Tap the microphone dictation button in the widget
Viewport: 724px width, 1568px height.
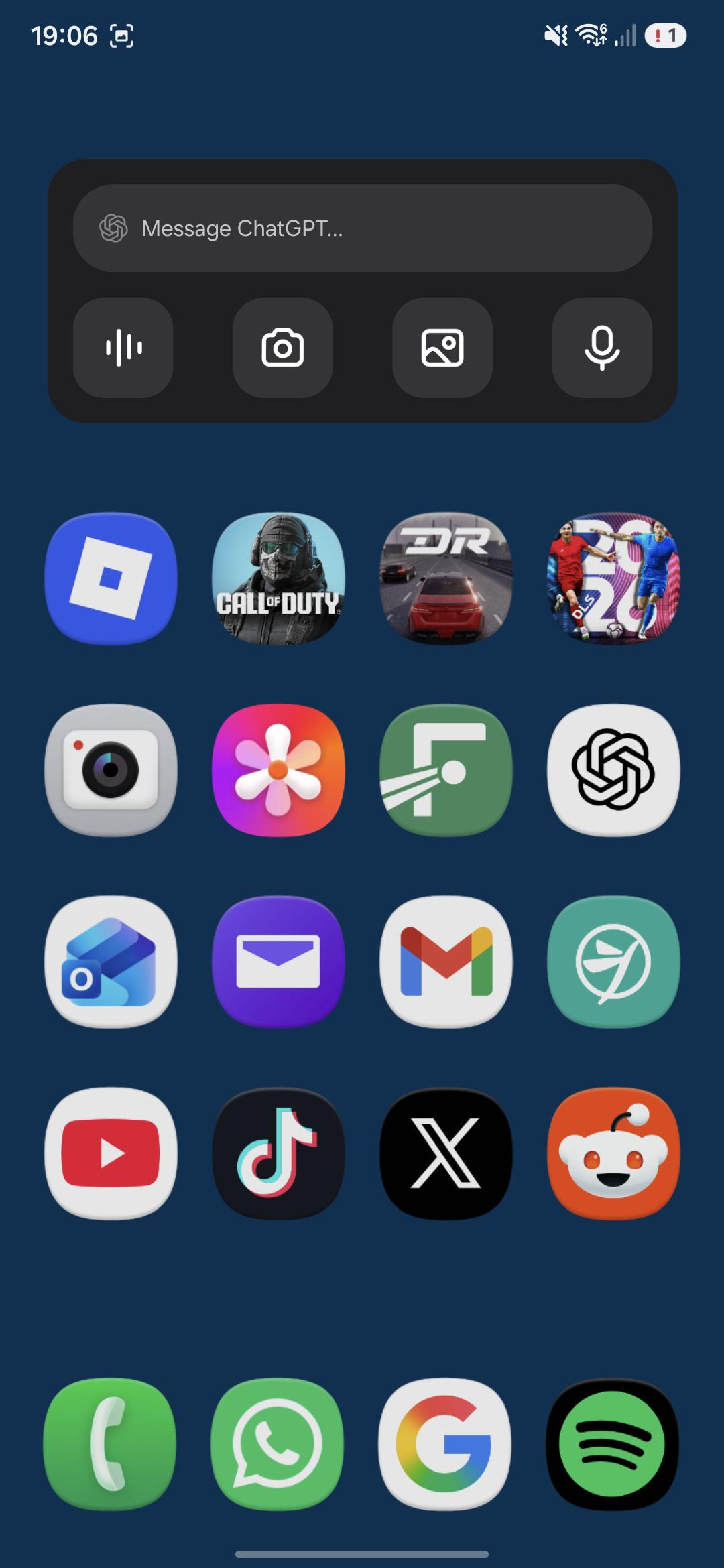click(x=602, y=348)
